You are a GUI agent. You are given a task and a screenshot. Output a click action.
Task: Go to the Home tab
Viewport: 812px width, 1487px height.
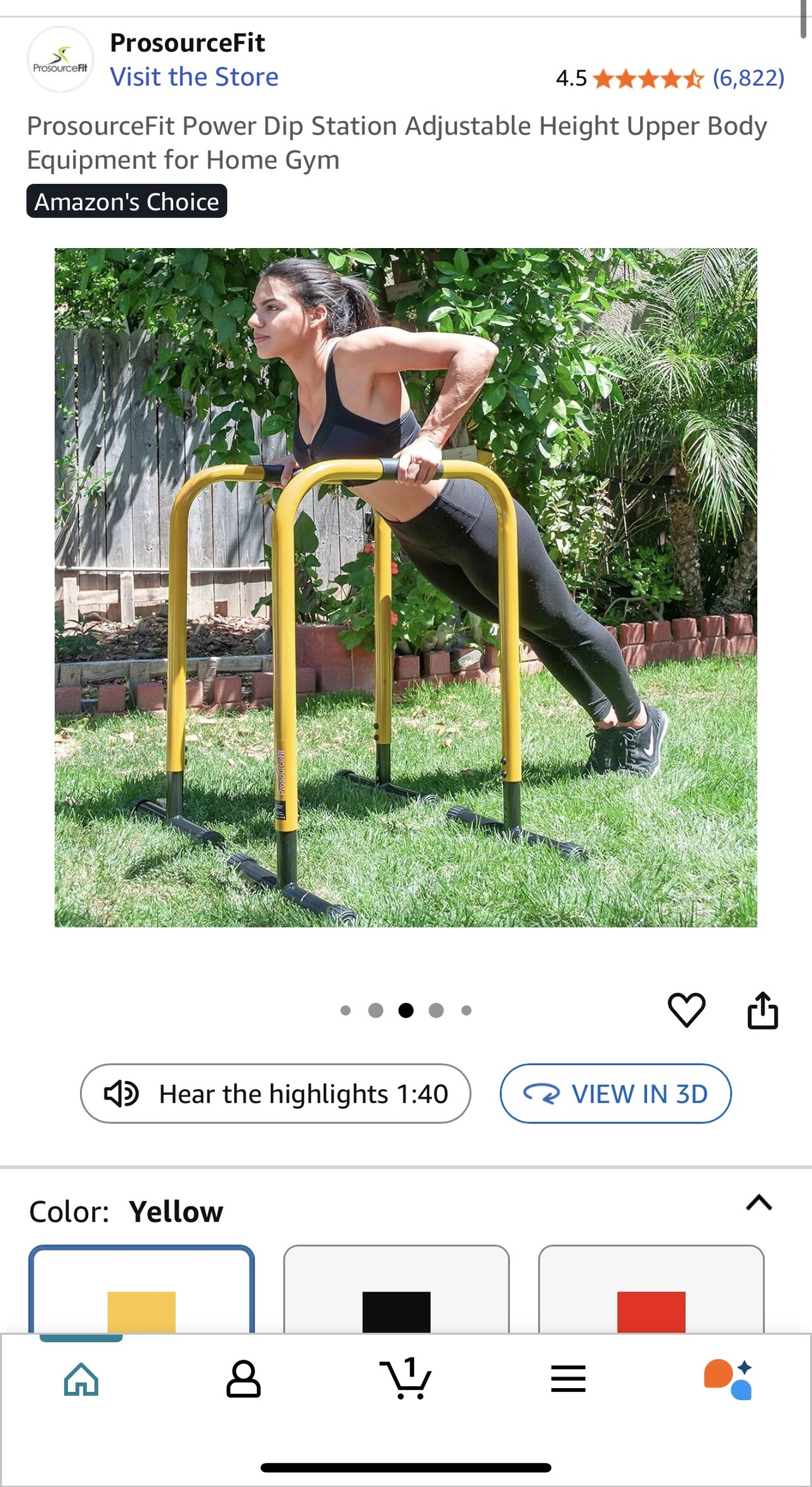81,1379
